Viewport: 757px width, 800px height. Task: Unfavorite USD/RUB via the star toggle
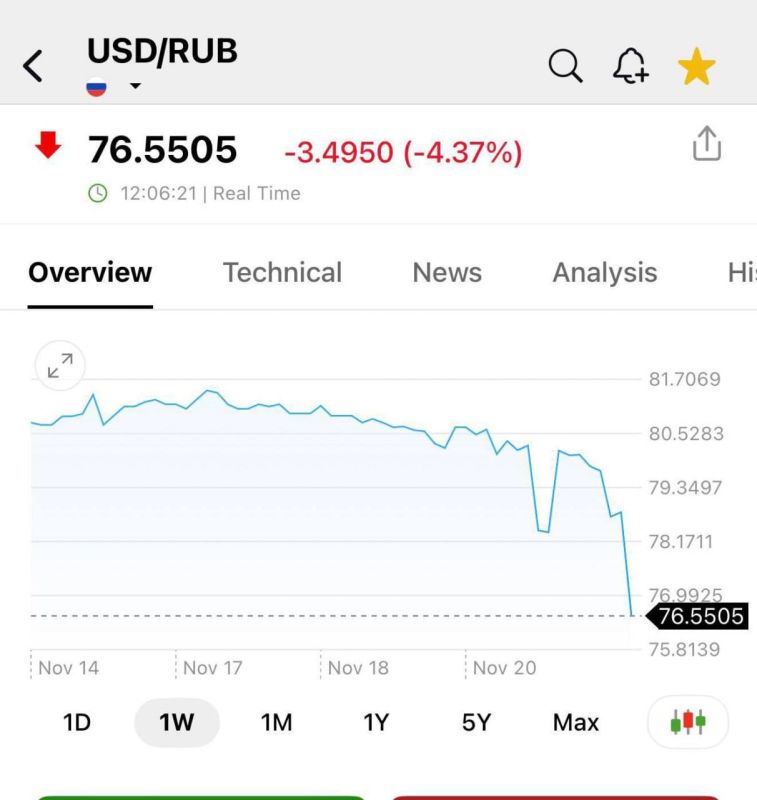(697, 64)
